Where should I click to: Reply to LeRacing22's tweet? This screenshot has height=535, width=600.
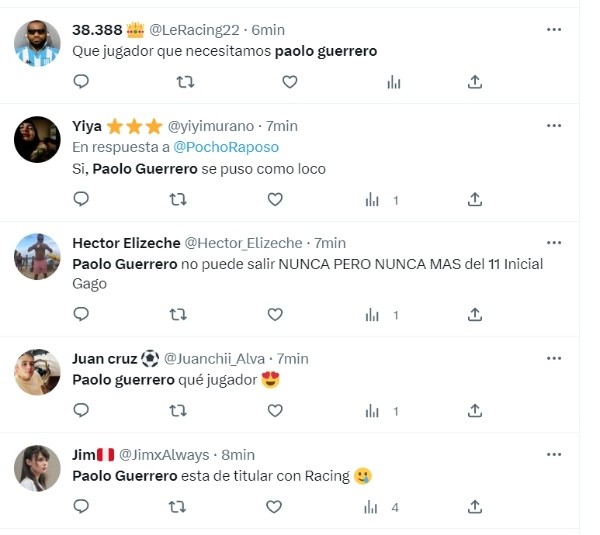pos(82,82)
